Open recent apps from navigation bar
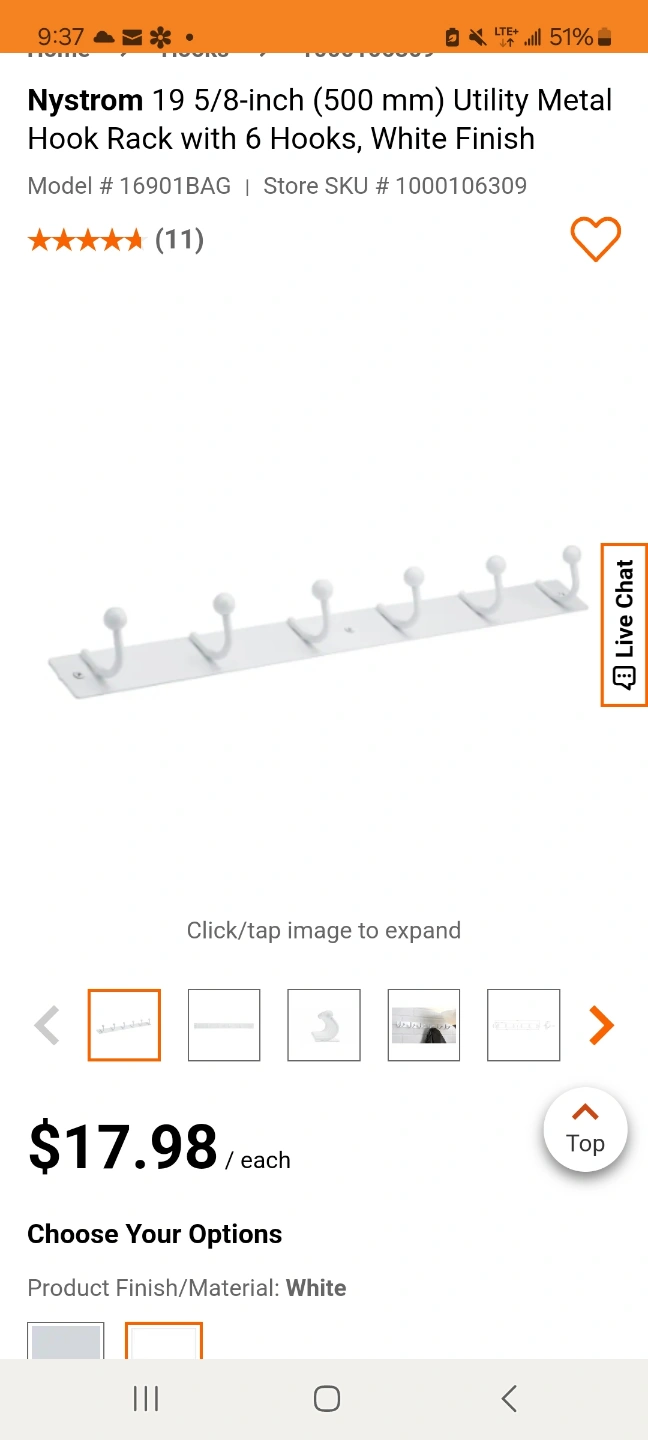Viewport: 648px width, 1440px height. 146,1398
